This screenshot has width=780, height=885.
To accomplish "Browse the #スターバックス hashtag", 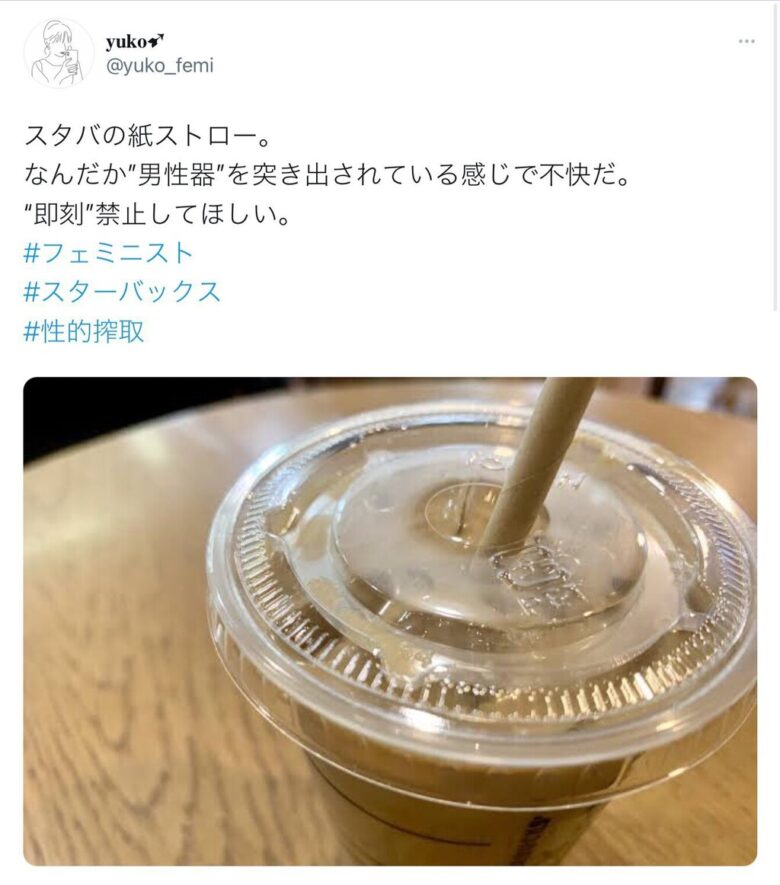I will point(122,291).
